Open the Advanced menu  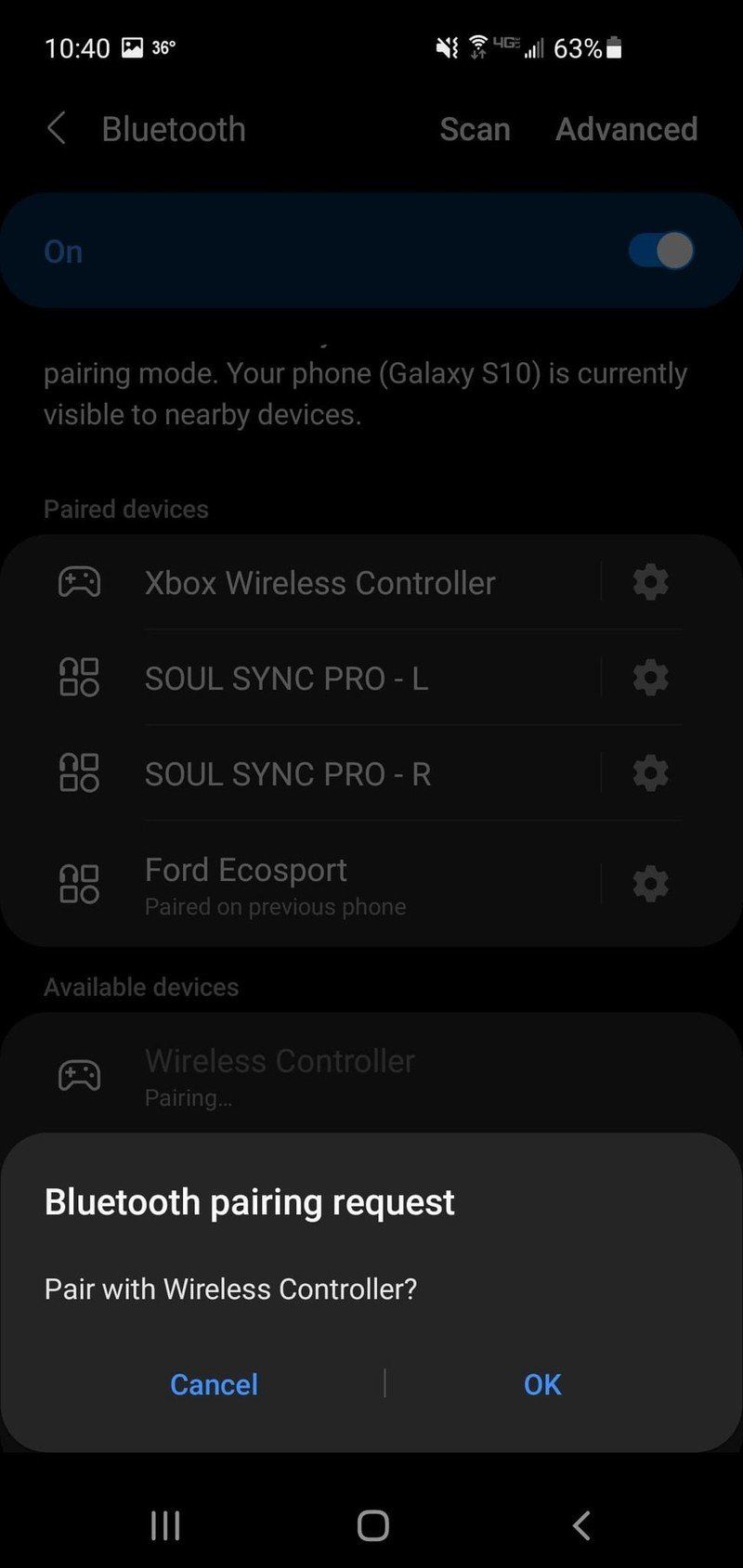pyautogui.click(x=626, y=129)
